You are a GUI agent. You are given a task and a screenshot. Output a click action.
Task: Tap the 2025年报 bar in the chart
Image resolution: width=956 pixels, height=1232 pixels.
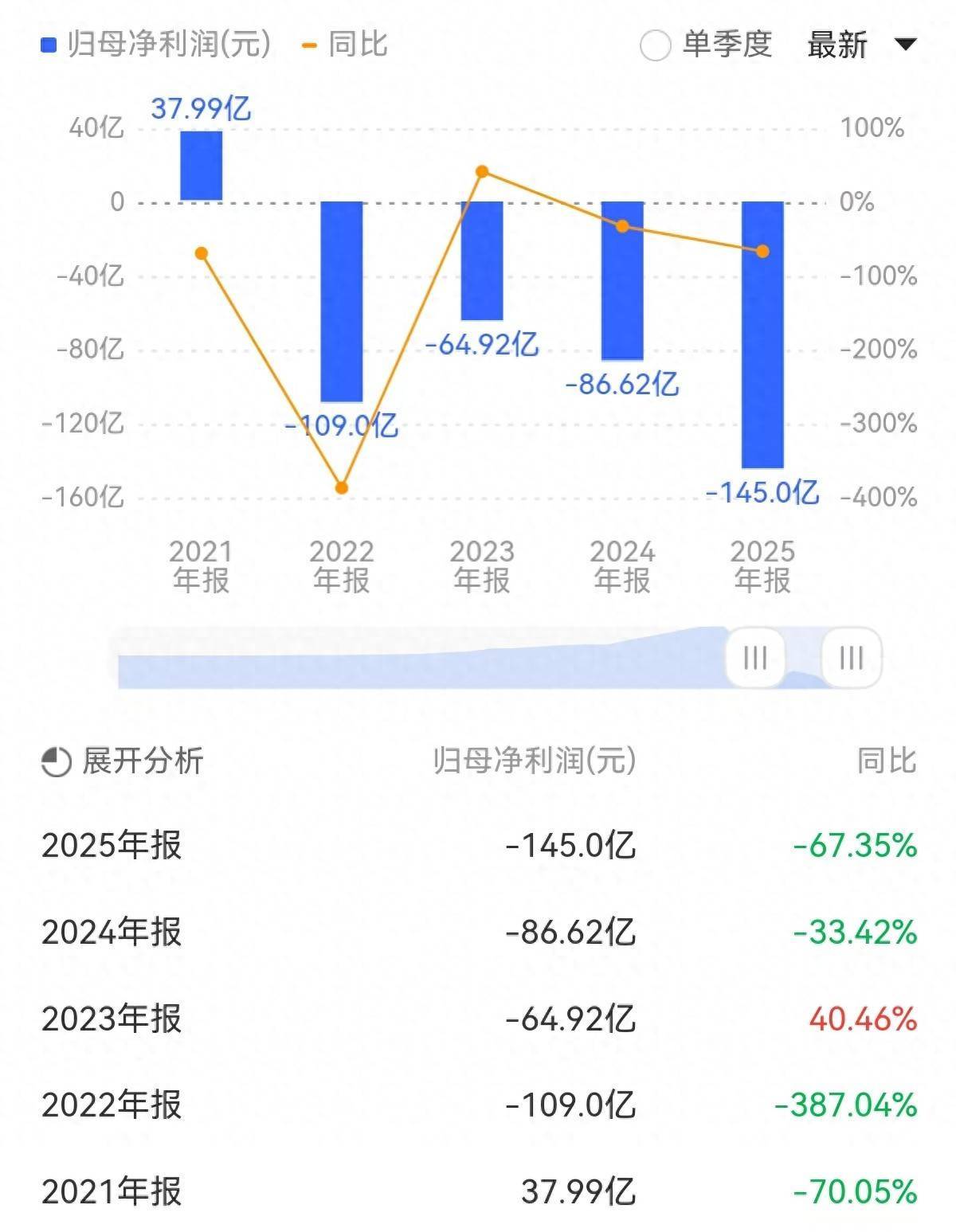pyautogui.click(x=762, y=334)
